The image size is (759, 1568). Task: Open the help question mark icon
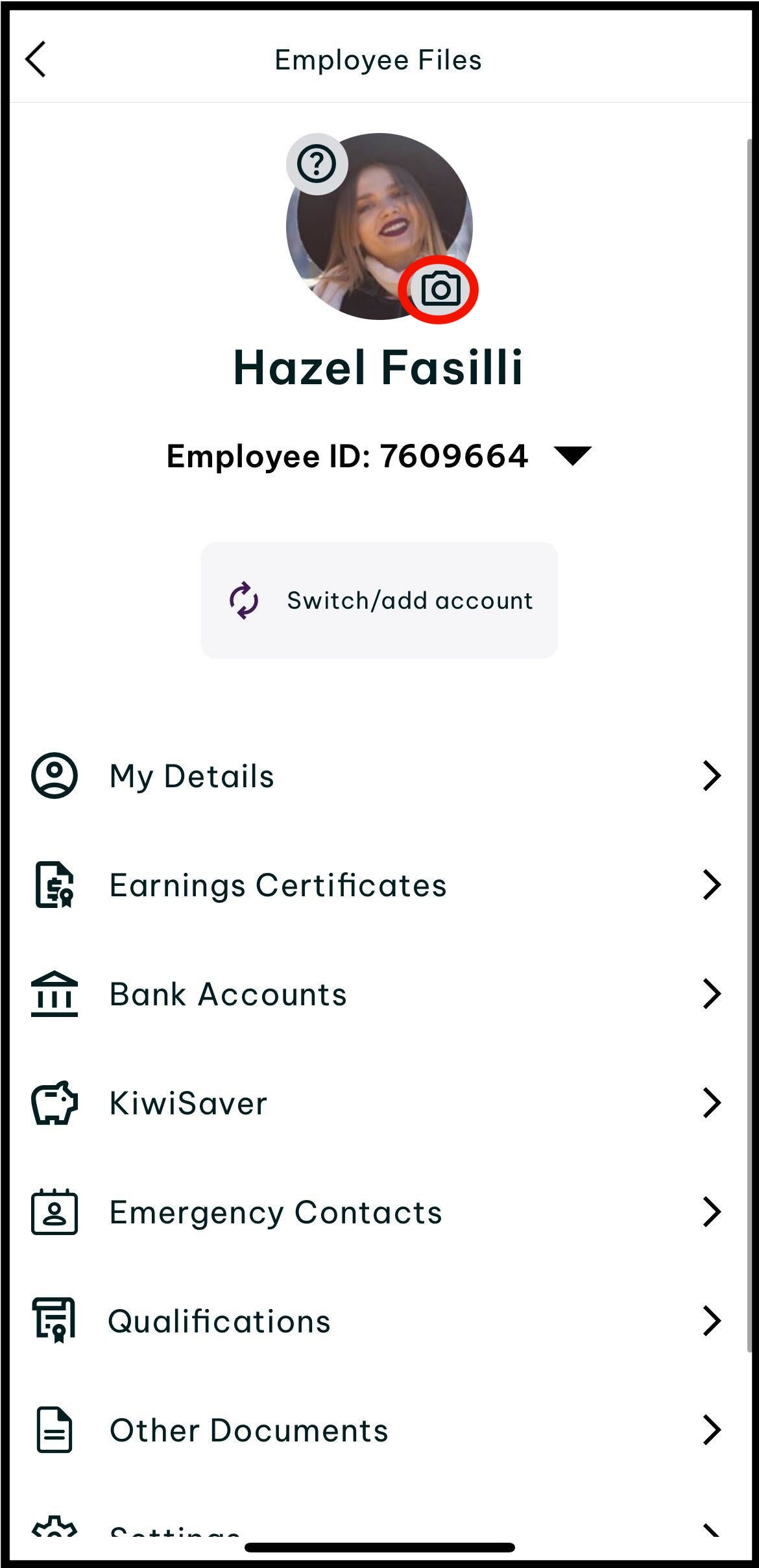click(x=317, y=164)
